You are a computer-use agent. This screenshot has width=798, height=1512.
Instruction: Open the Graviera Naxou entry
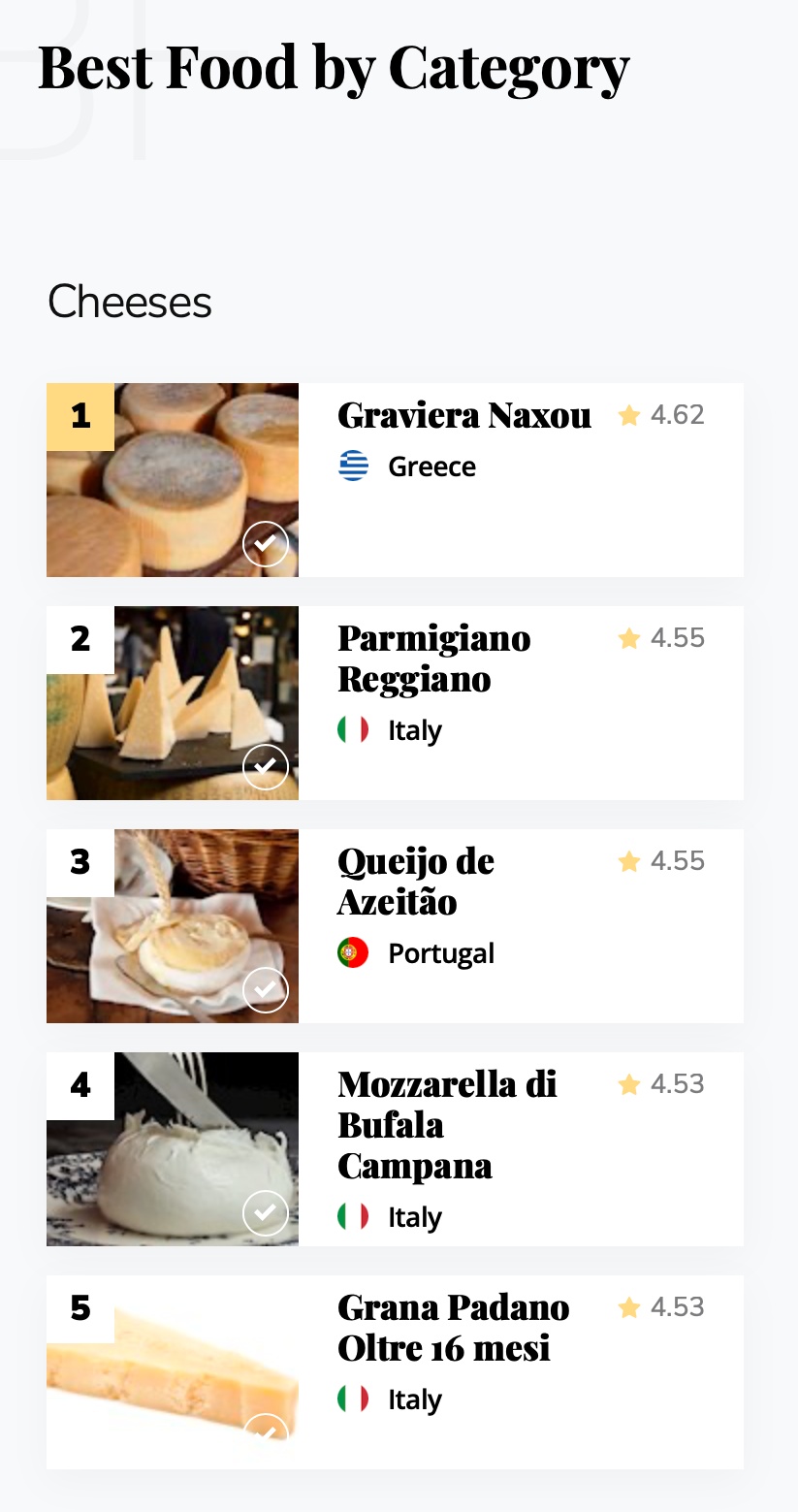463,415
